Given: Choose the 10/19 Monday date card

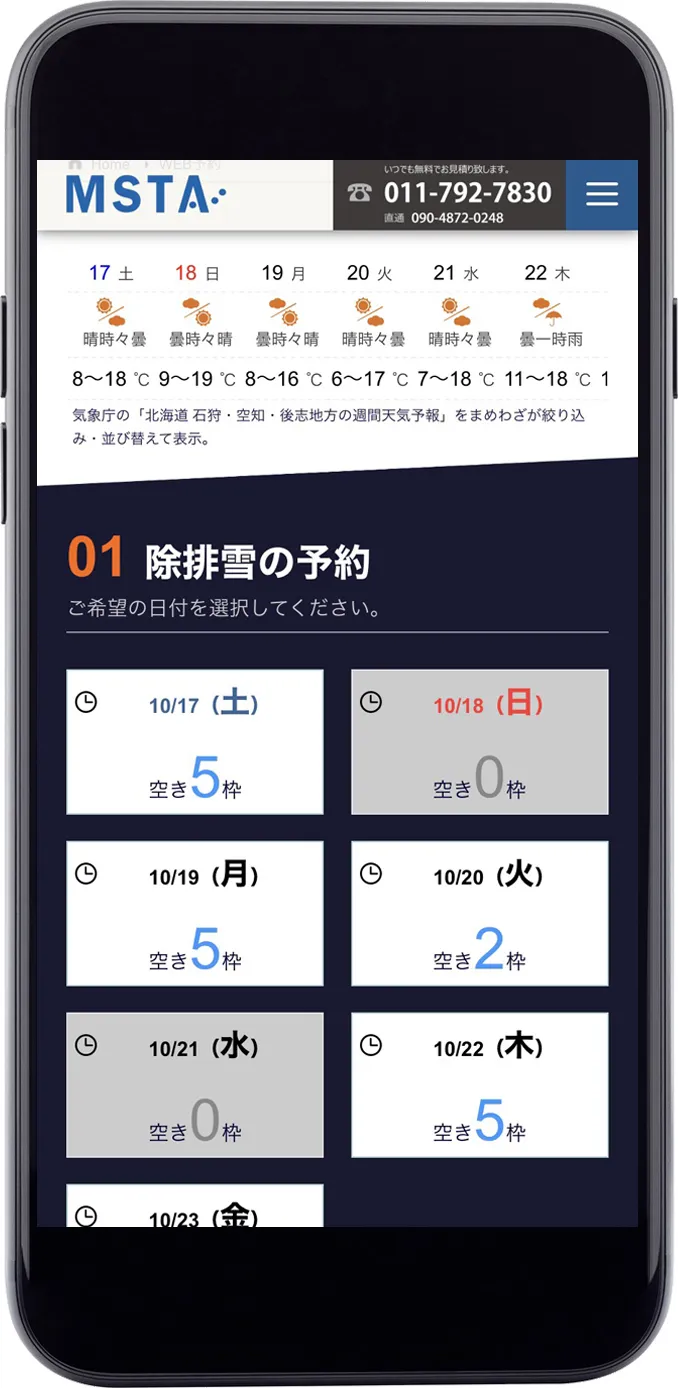Looking at the screenshot, I should (195, 913).
